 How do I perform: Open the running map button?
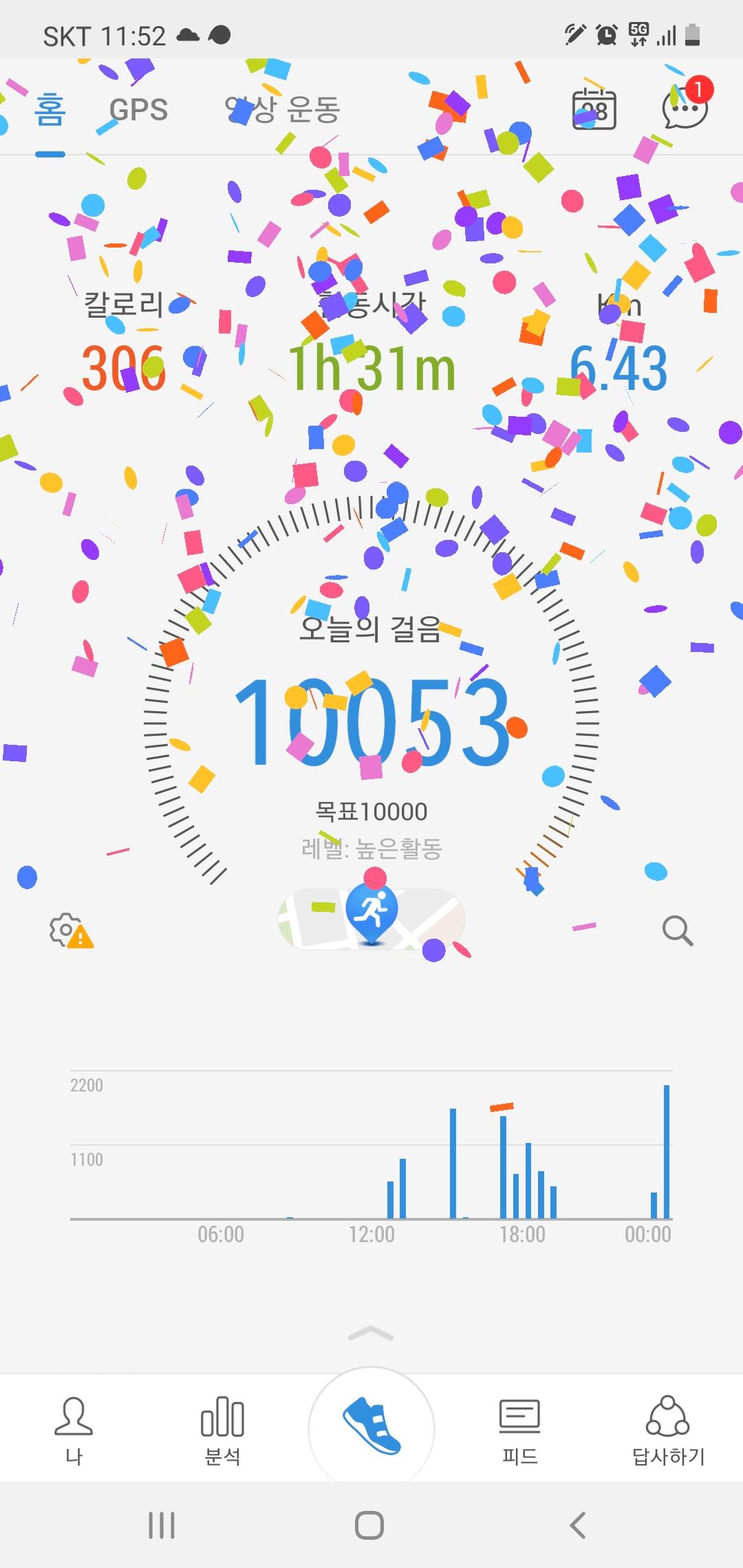point(371,919)
